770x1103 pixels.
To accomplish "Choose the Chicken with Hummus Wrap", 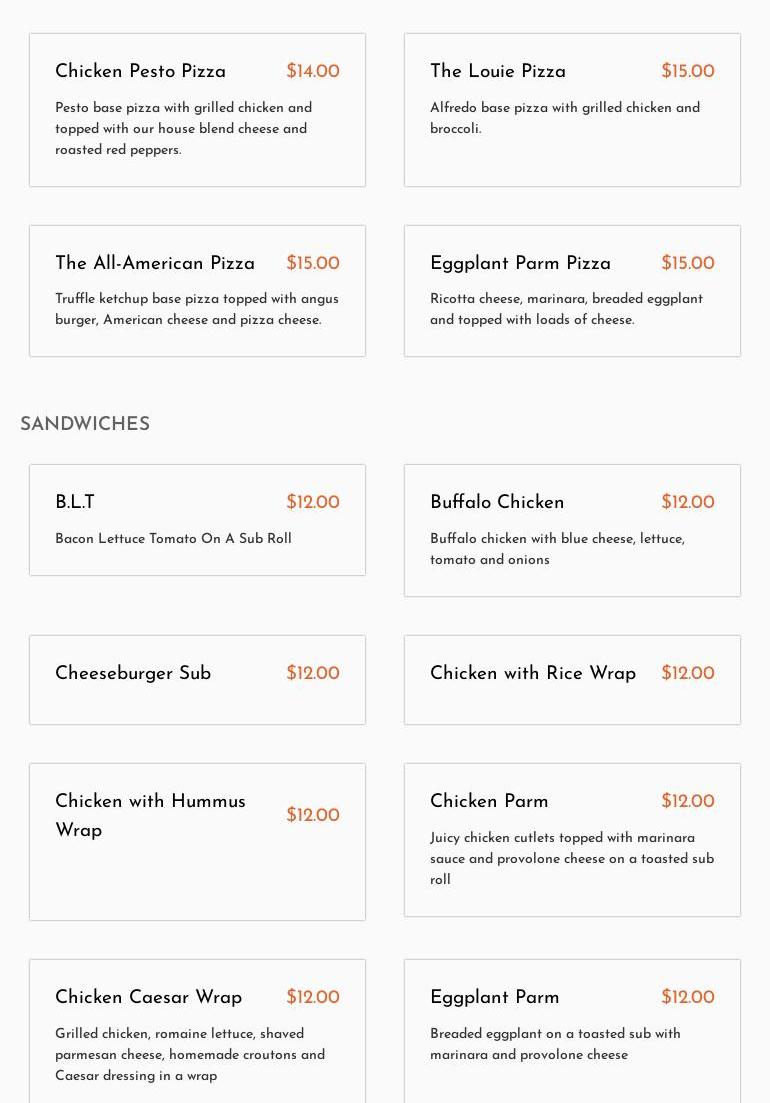I will pos(197,841).
